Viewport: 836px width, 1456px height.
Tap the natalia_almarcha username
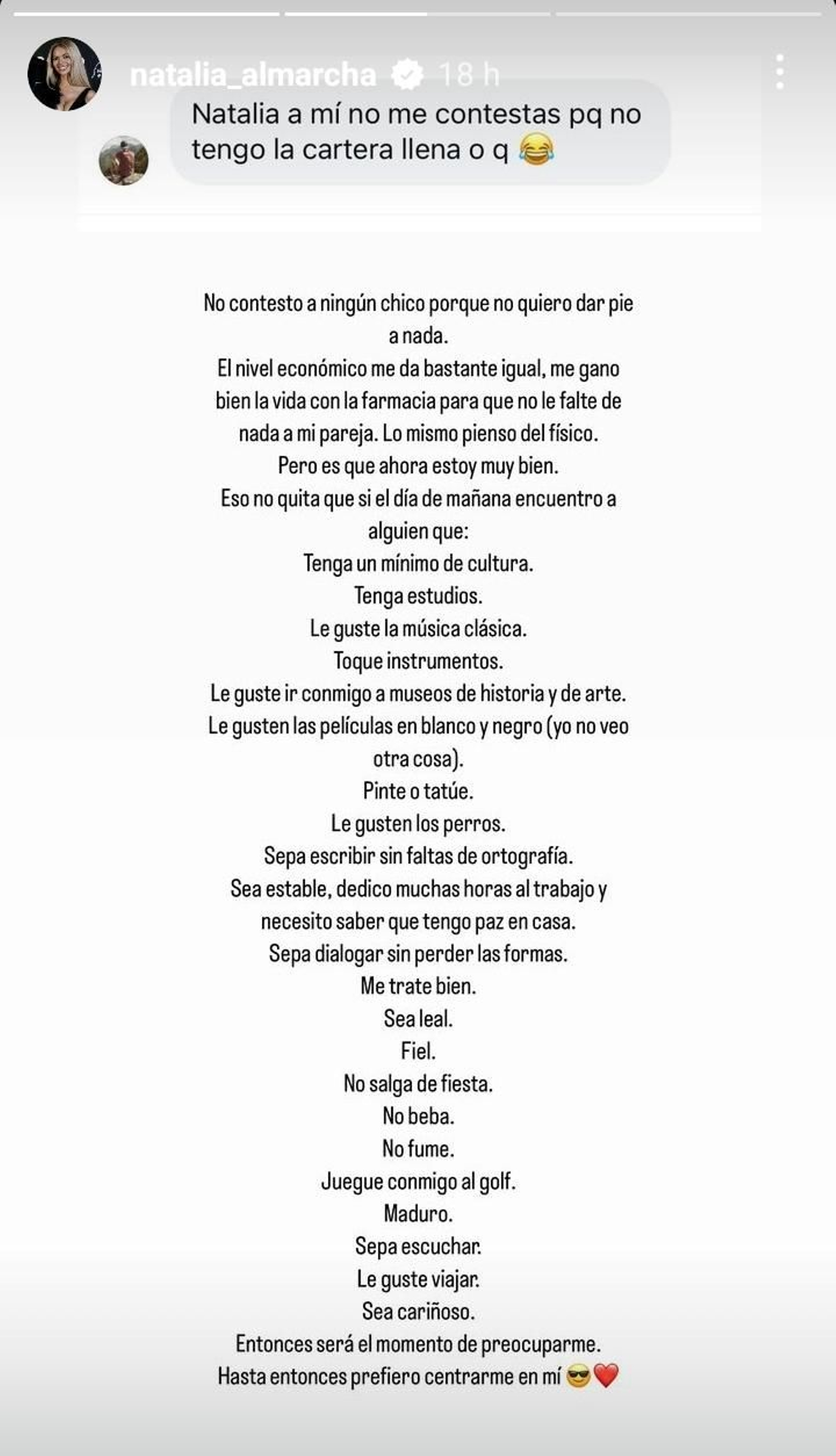[x=253, y=75]
